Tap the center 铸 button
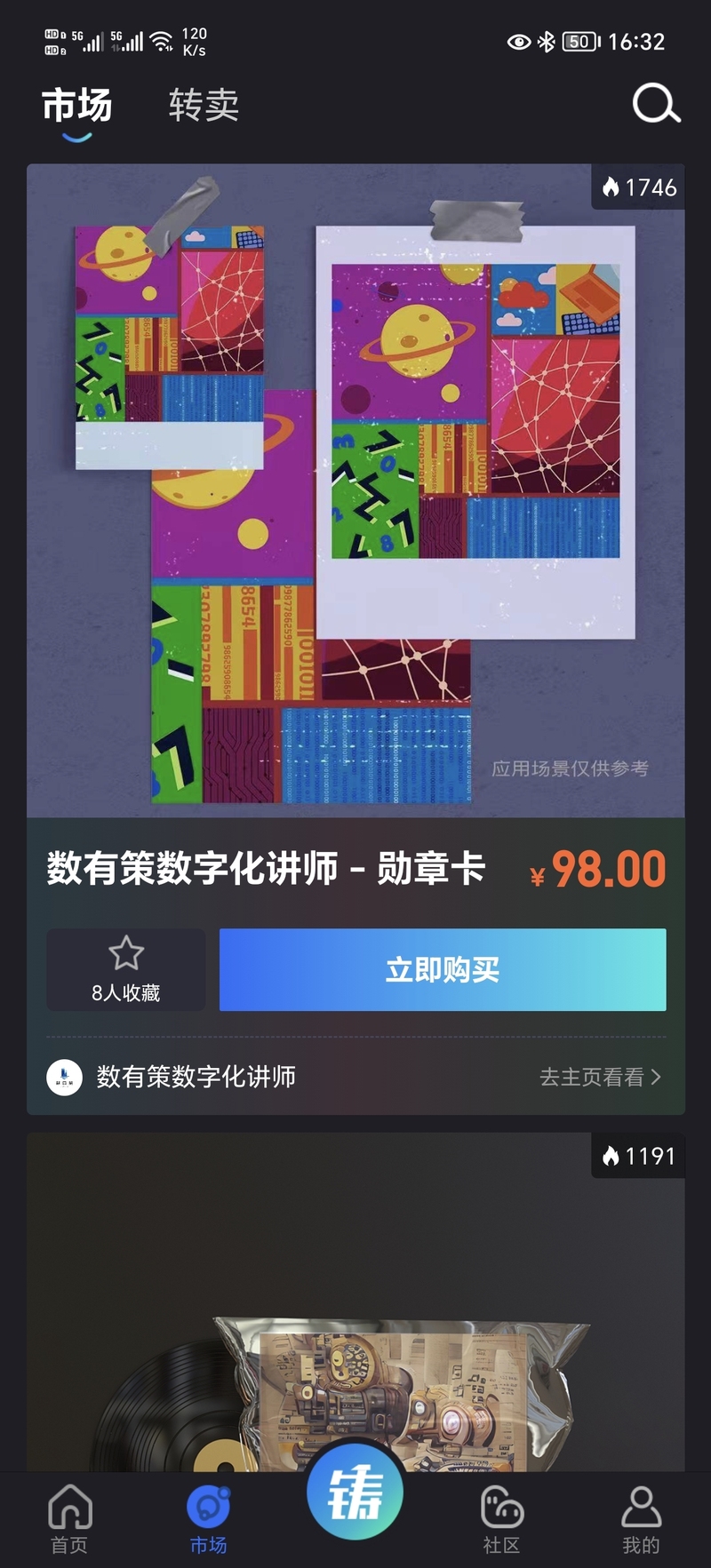711x1568 pixels. [x=355, y=1493]
